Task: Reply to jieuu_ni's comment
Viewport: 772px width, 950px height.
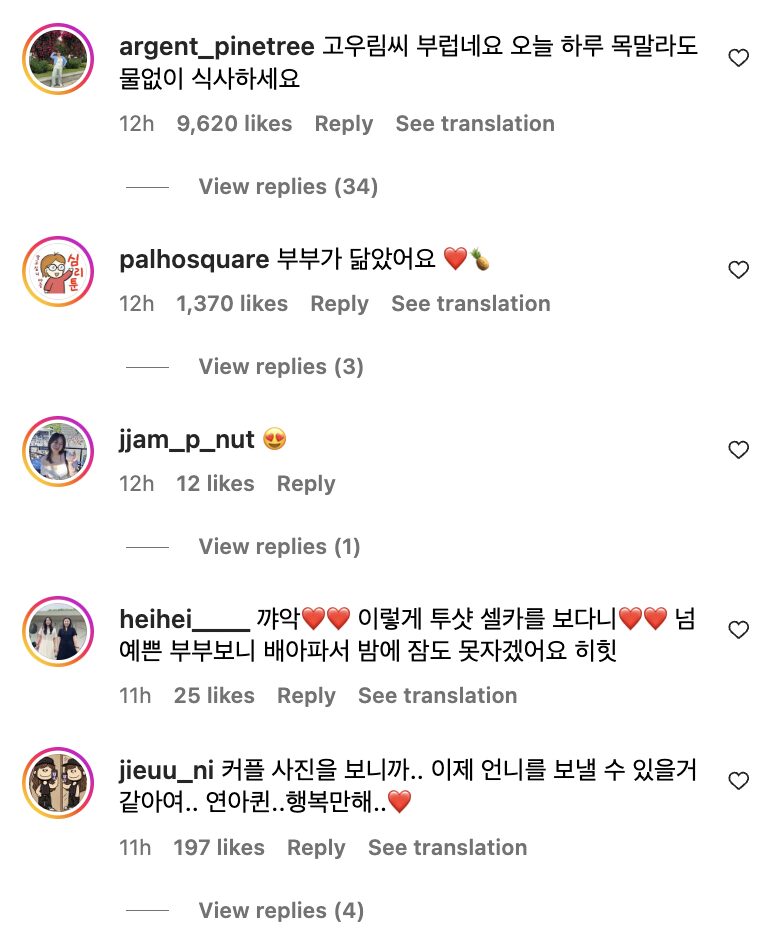Action: pyautogui.click(x=315, y=848)
